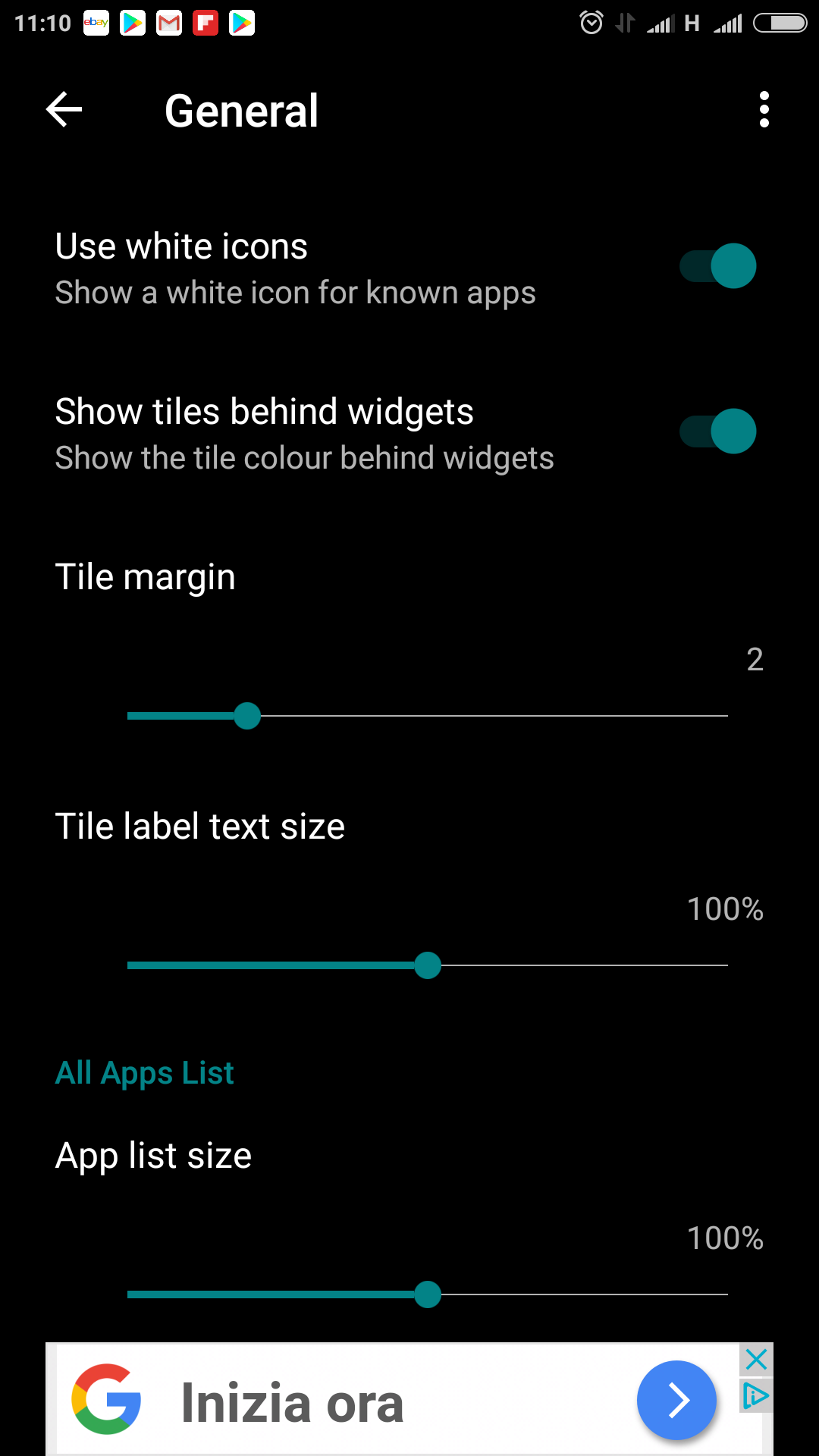Go back using the arrow icon
Screen dimensions: 819x1456
64,111
